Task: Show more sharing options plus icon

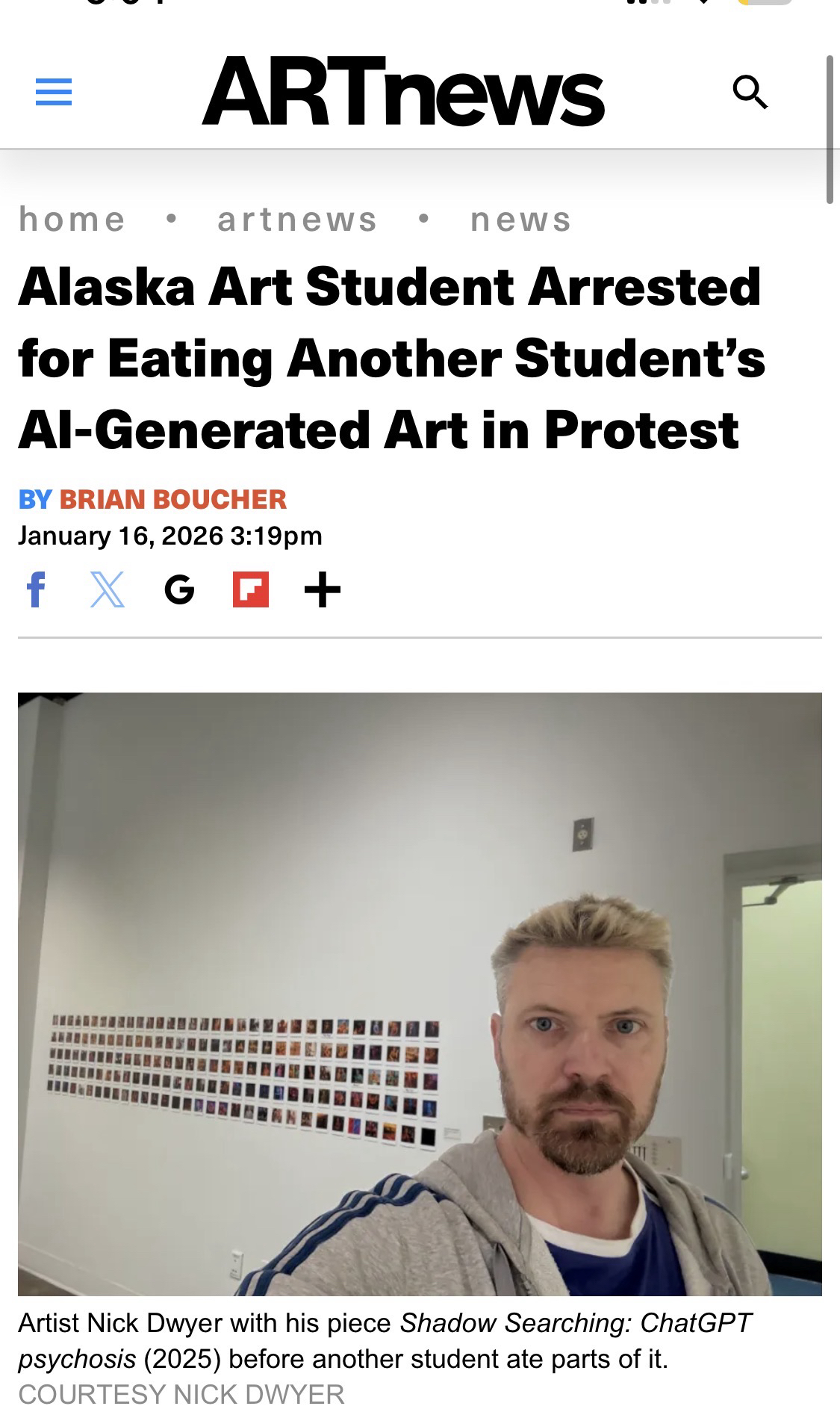Action: click(323, 589)
